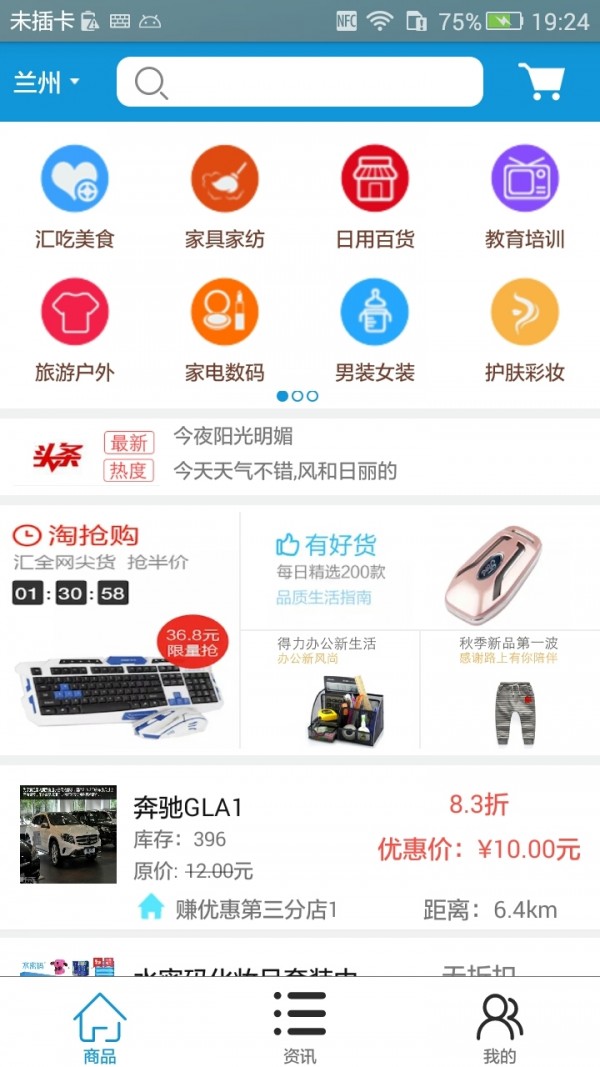Open the 秋季新品第一波 promotion
Image resolution: width=600 pixels, height=1067 pixels.
(510, 692)
